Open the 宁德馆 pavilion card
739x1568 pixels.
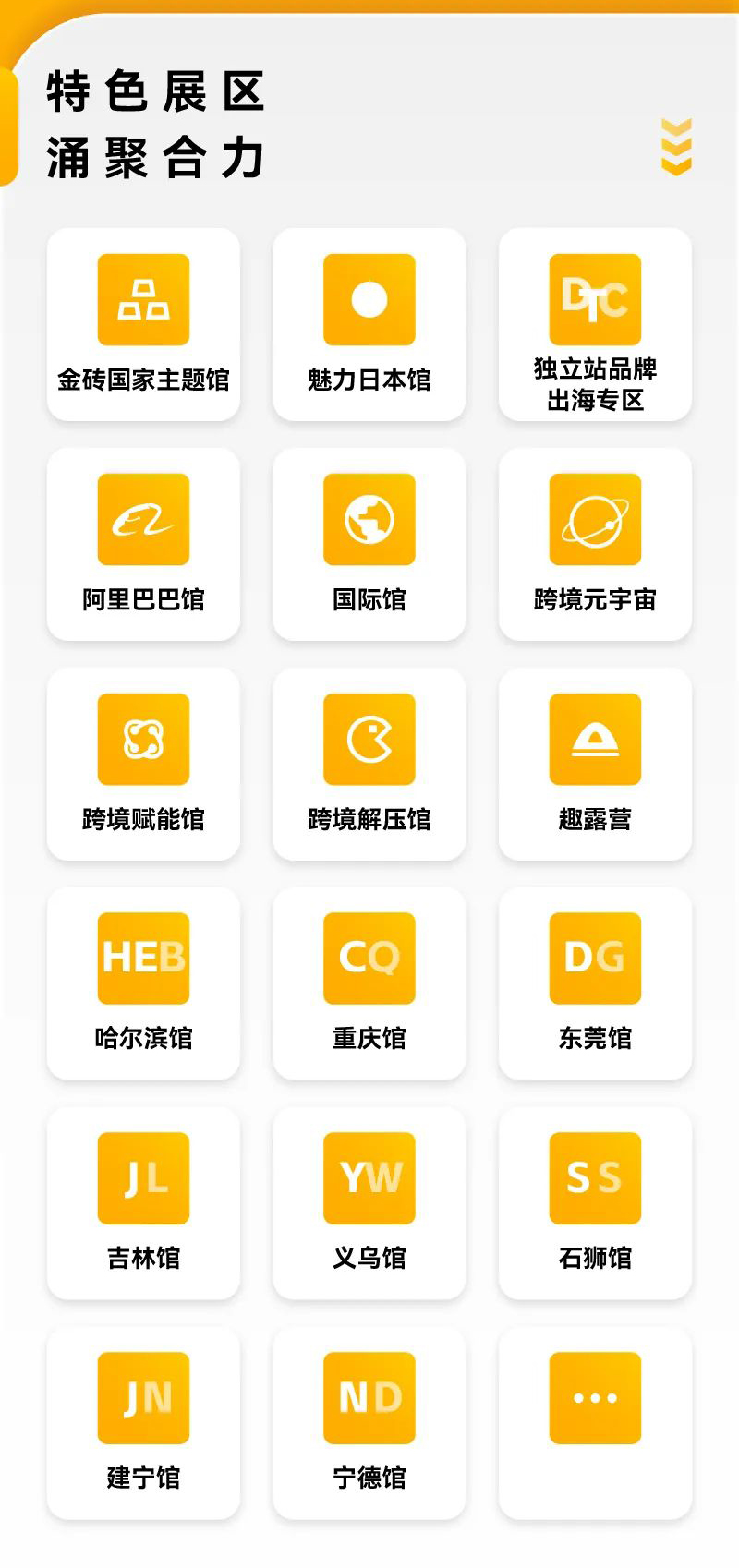(x=369, y=1422)
